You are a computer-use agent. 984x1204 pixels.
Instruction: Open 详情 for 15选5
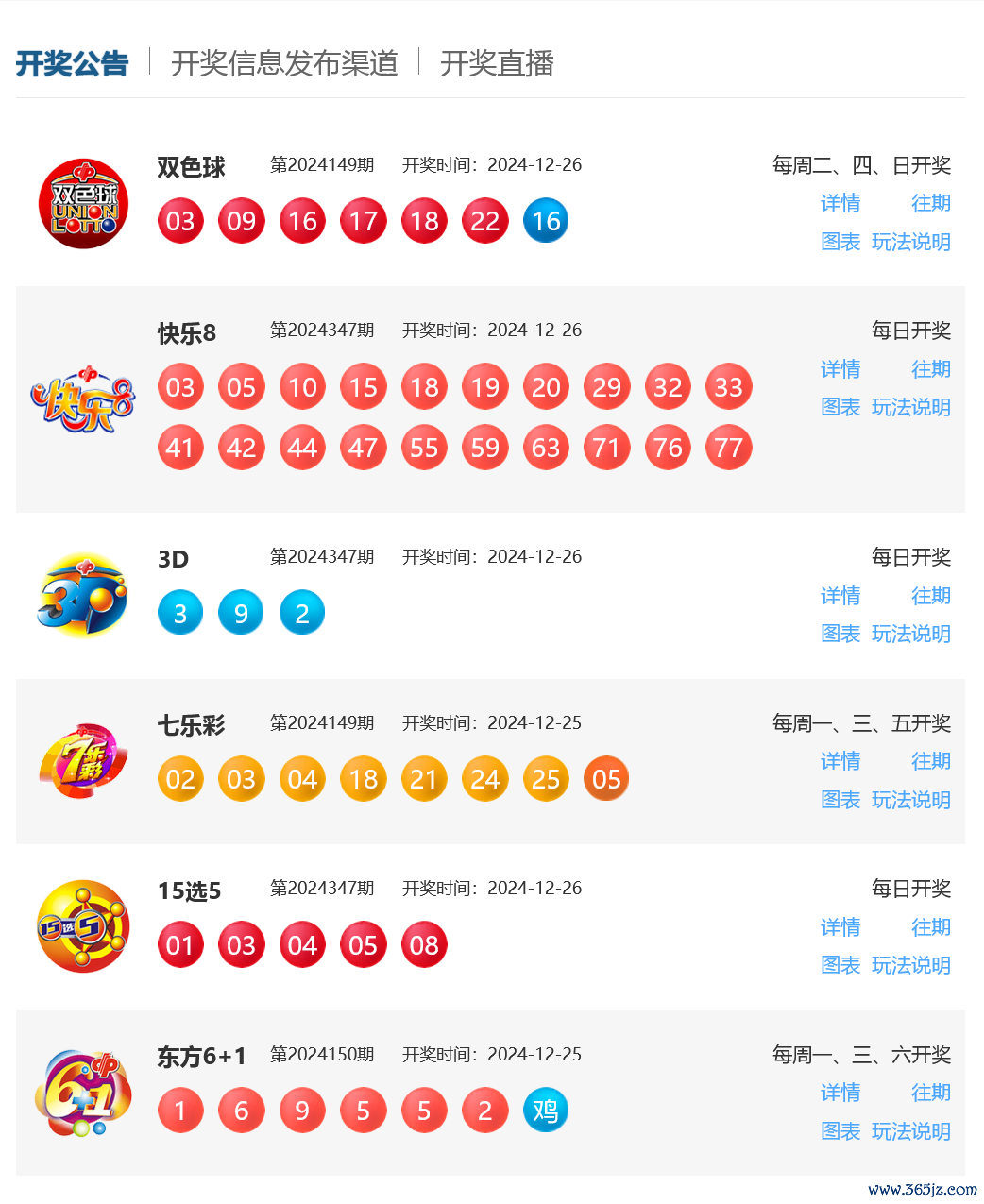point(840,927)
